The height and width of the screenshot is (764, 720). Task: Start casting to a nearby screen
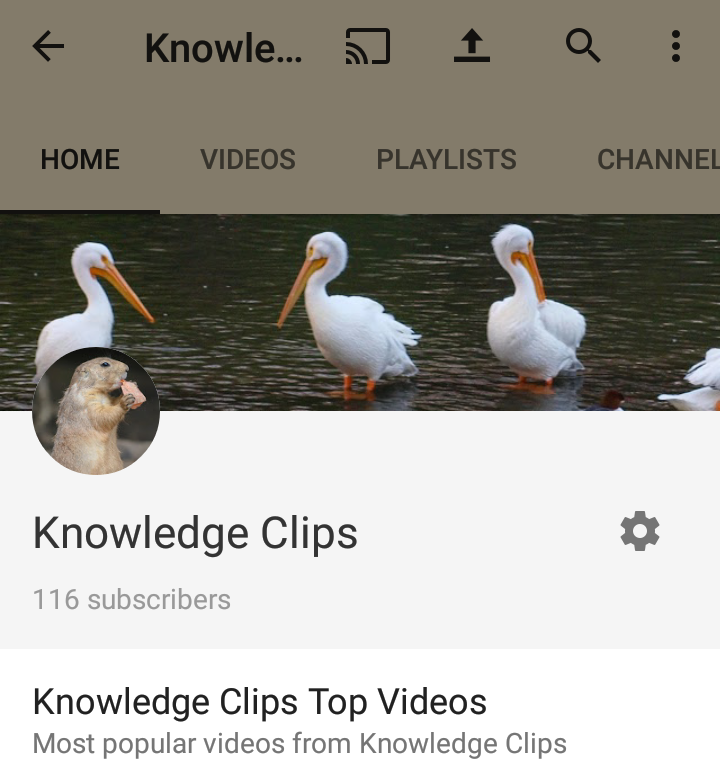[367, 45]
